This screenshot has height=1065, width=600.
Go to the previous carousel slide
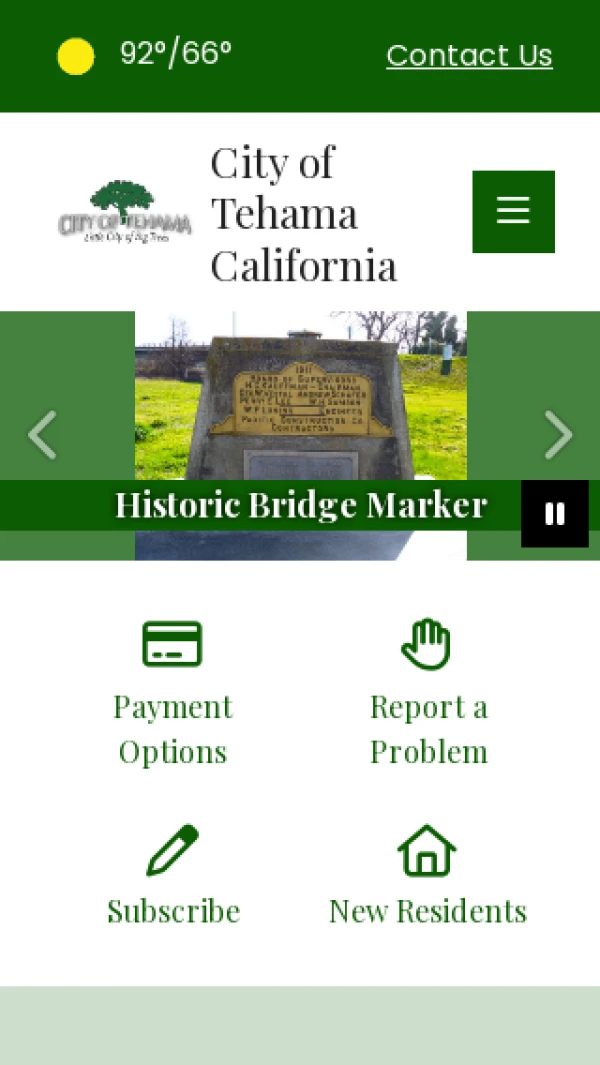click(42, 434)
